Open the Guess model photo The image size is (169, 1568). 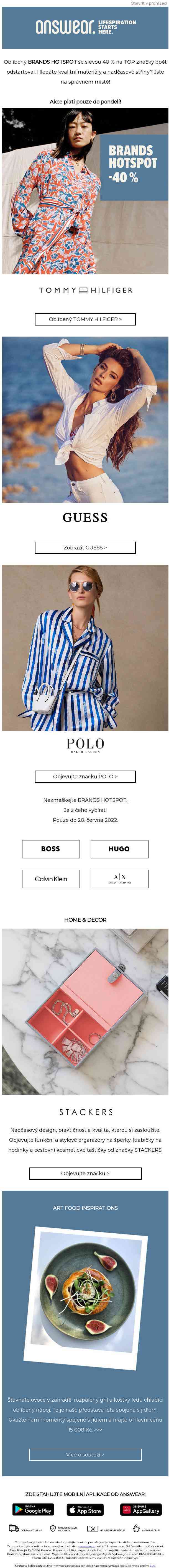point(85,419)
